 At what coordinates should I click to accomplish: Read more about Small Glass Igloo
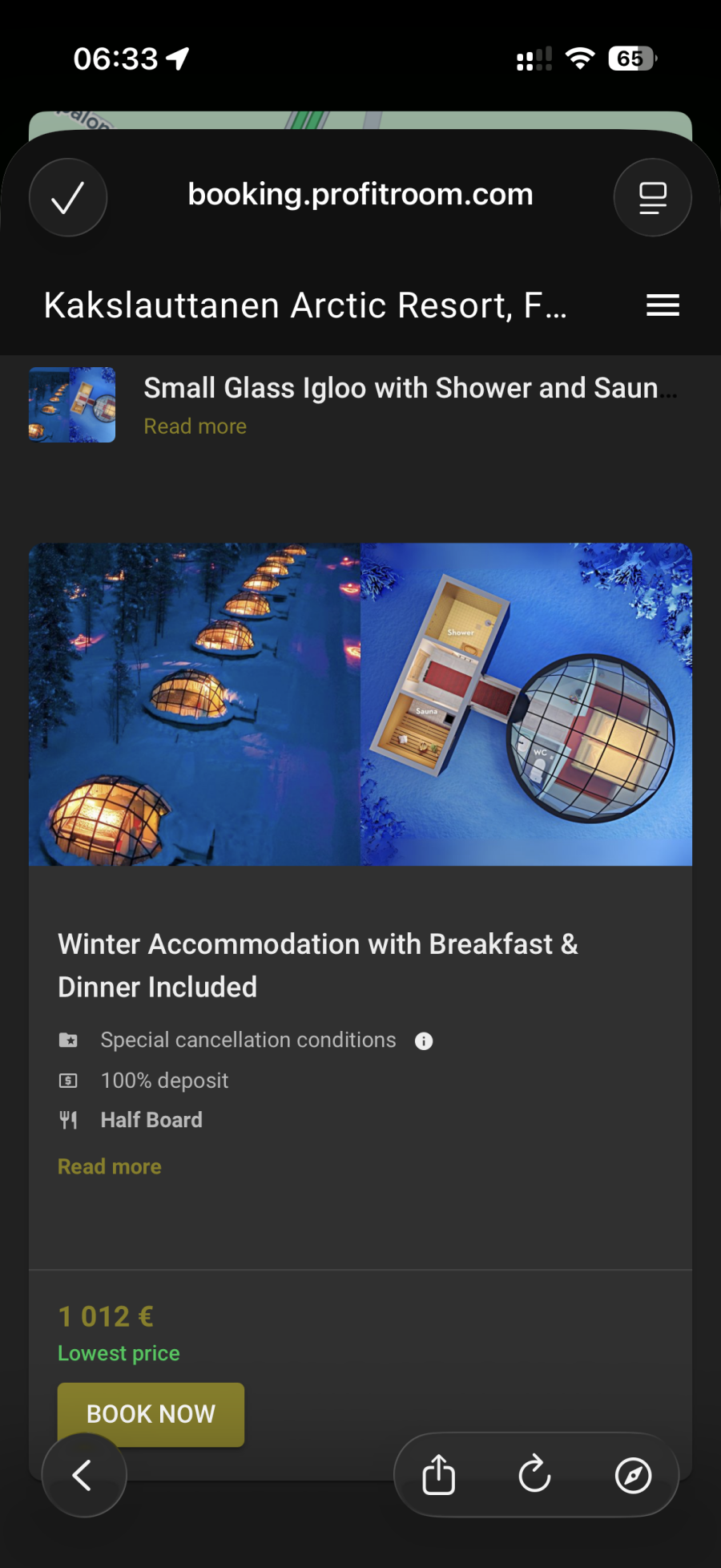tap(195, 426)
